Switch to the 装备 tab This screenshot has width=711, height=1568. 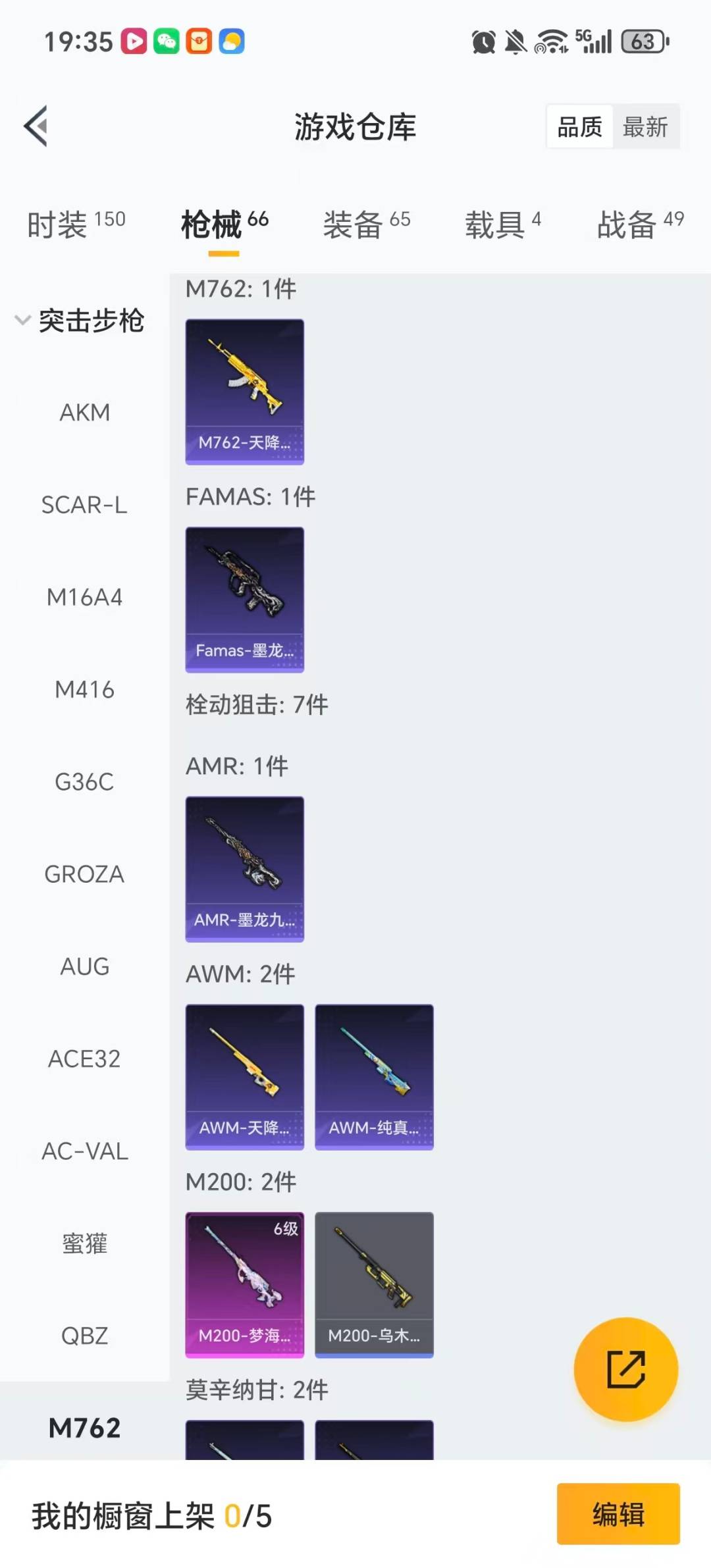tap(366, 224)
